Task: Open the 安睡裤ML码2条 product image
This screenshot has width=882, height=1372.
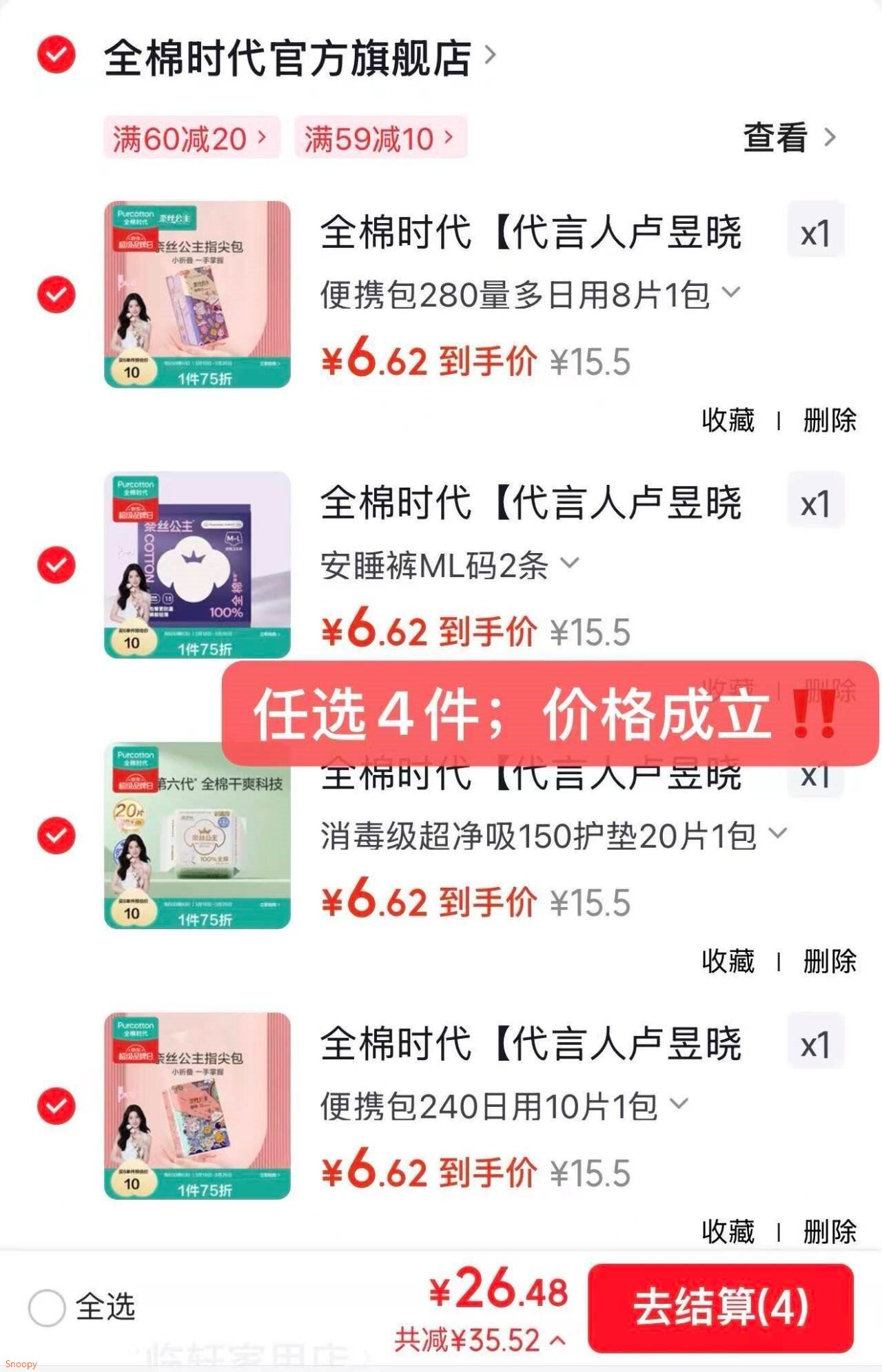Action: (197, 565)
